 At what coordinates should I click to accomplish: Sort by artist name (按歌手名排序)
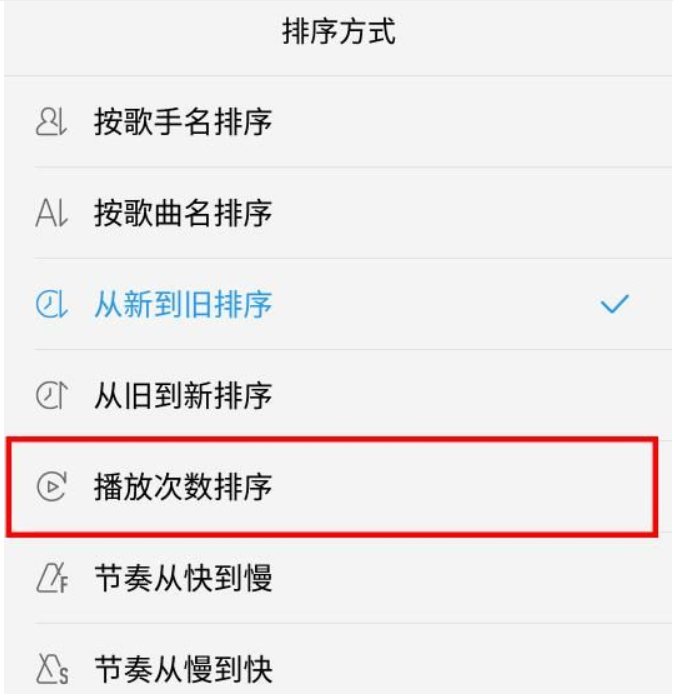[183, 123]
